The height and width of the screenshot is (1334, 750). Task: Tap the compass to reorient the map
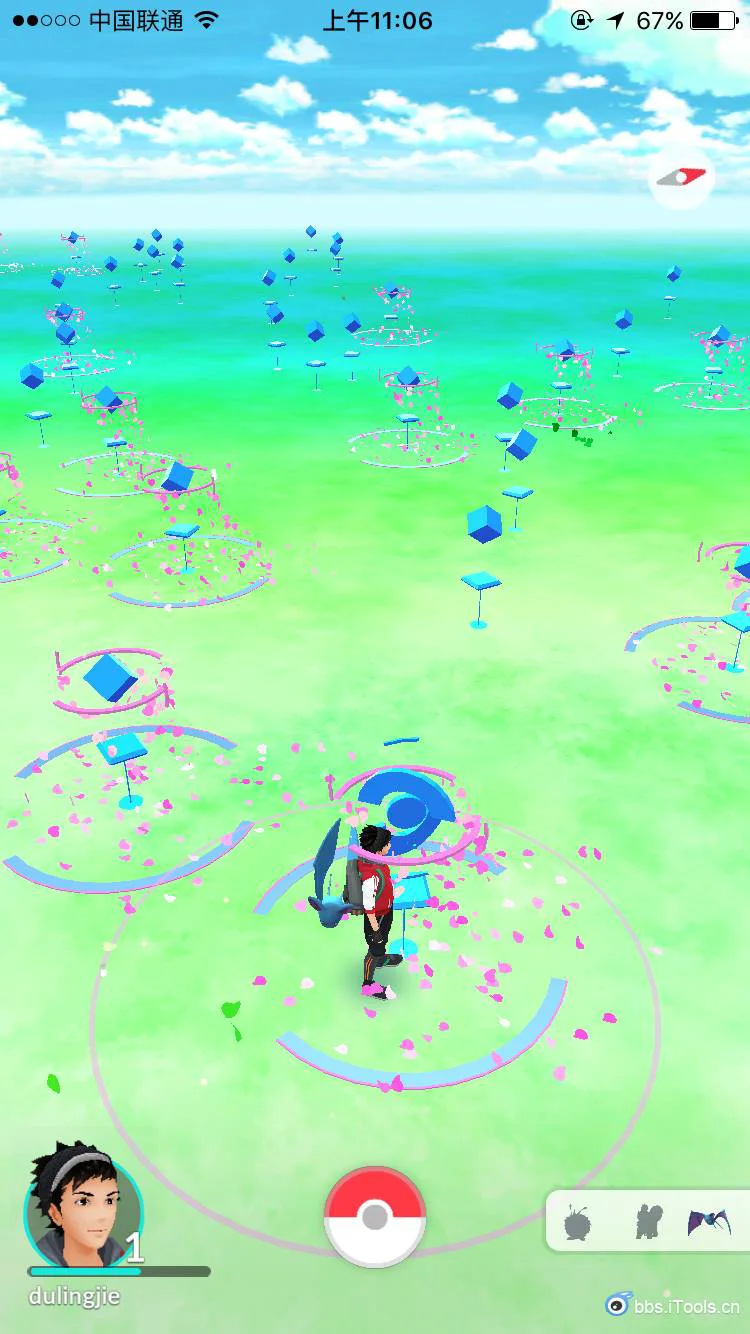click(681, 177)
